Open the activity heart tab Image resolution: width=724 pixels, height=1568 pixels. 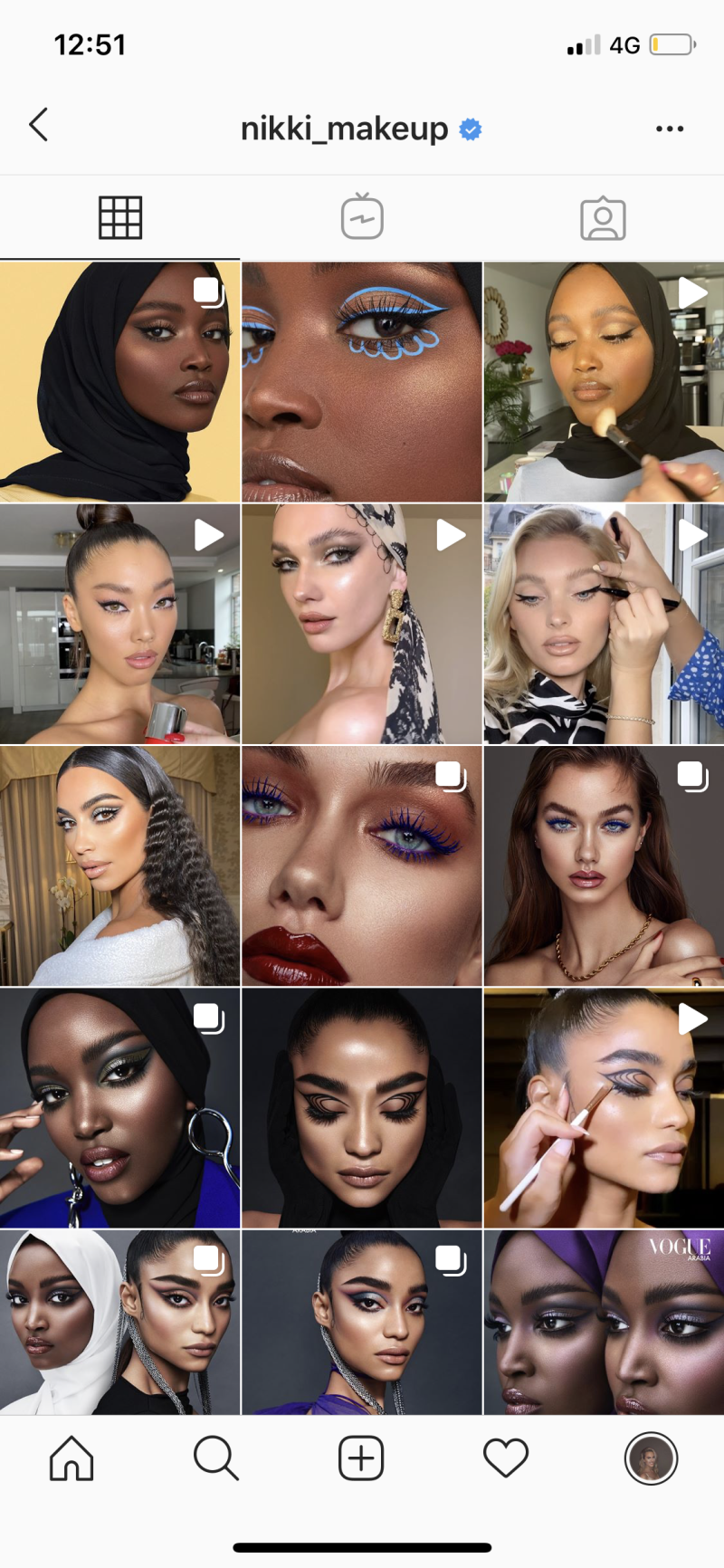pos(505,1458)
